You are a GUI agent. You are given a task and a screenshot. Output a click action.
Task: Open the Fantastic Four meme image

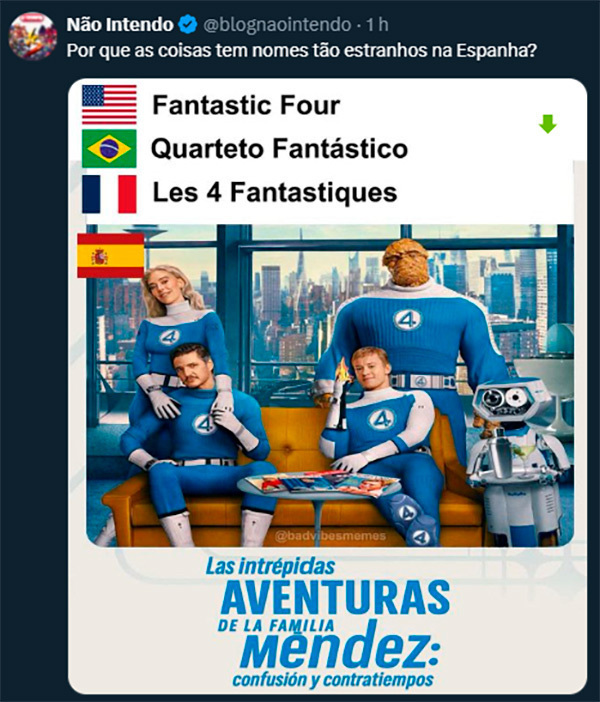pos(326,385)
